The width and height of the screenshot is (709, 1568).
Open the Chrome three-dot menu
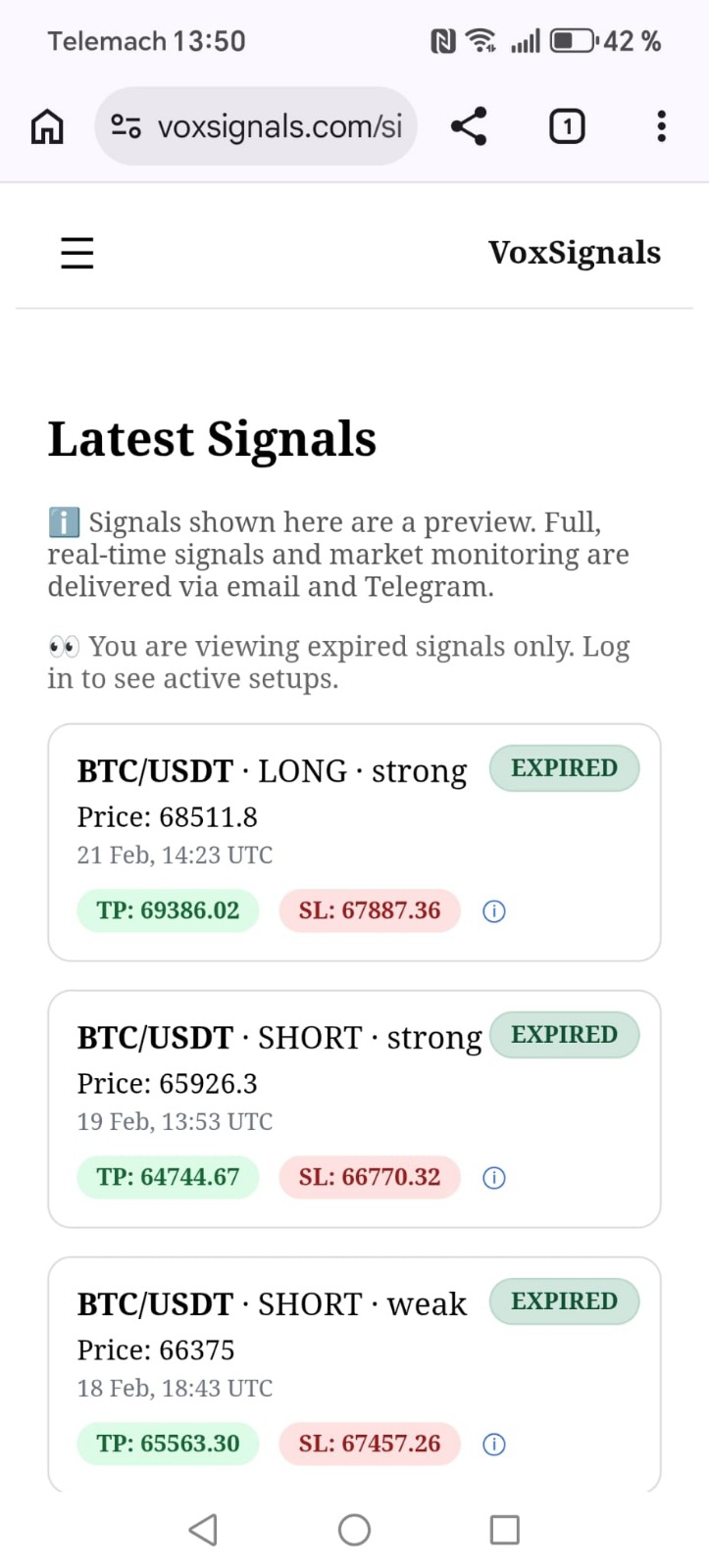click(662, 125)
